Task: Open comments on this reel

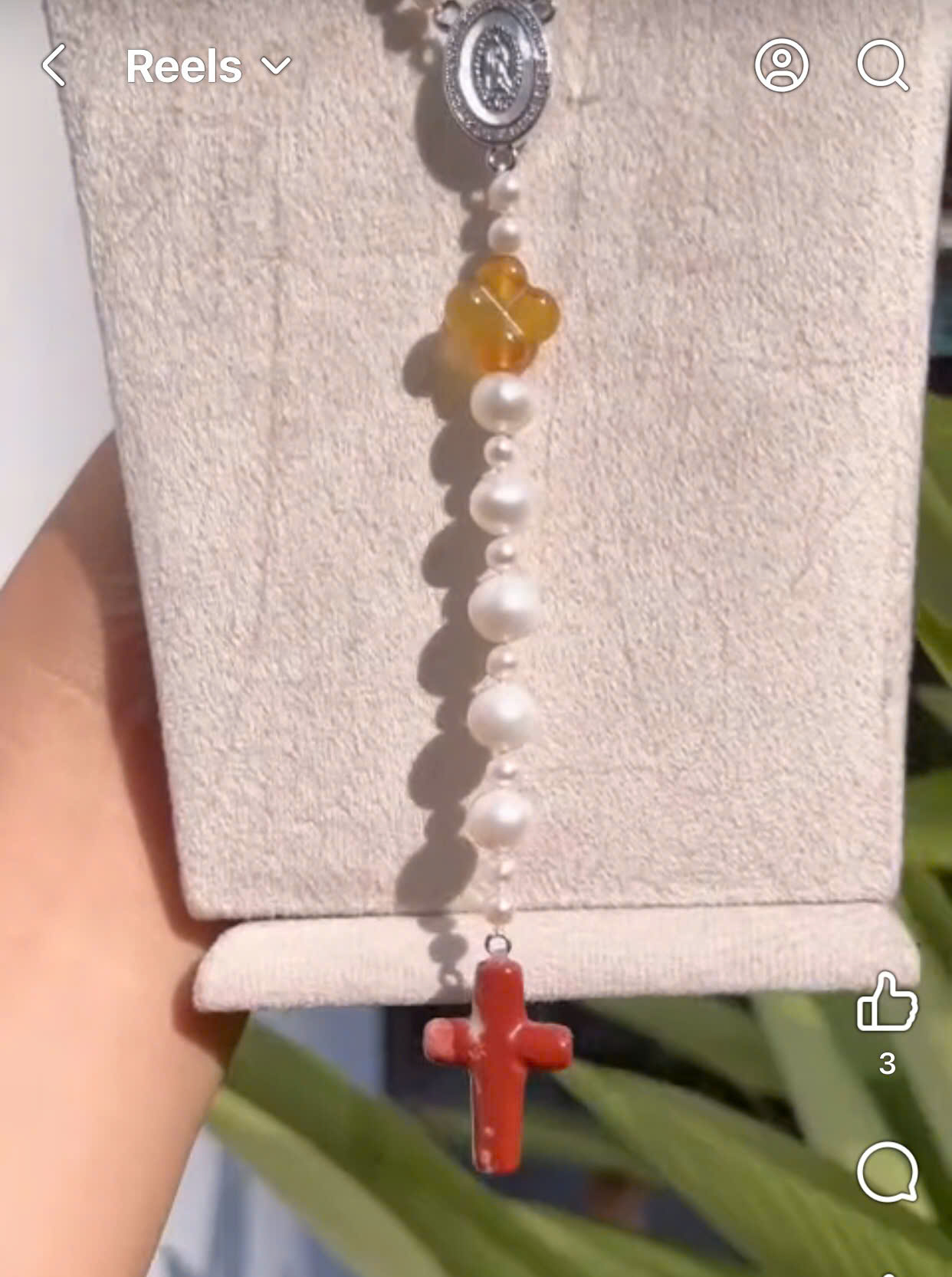Action: (x=887, y=1173)
